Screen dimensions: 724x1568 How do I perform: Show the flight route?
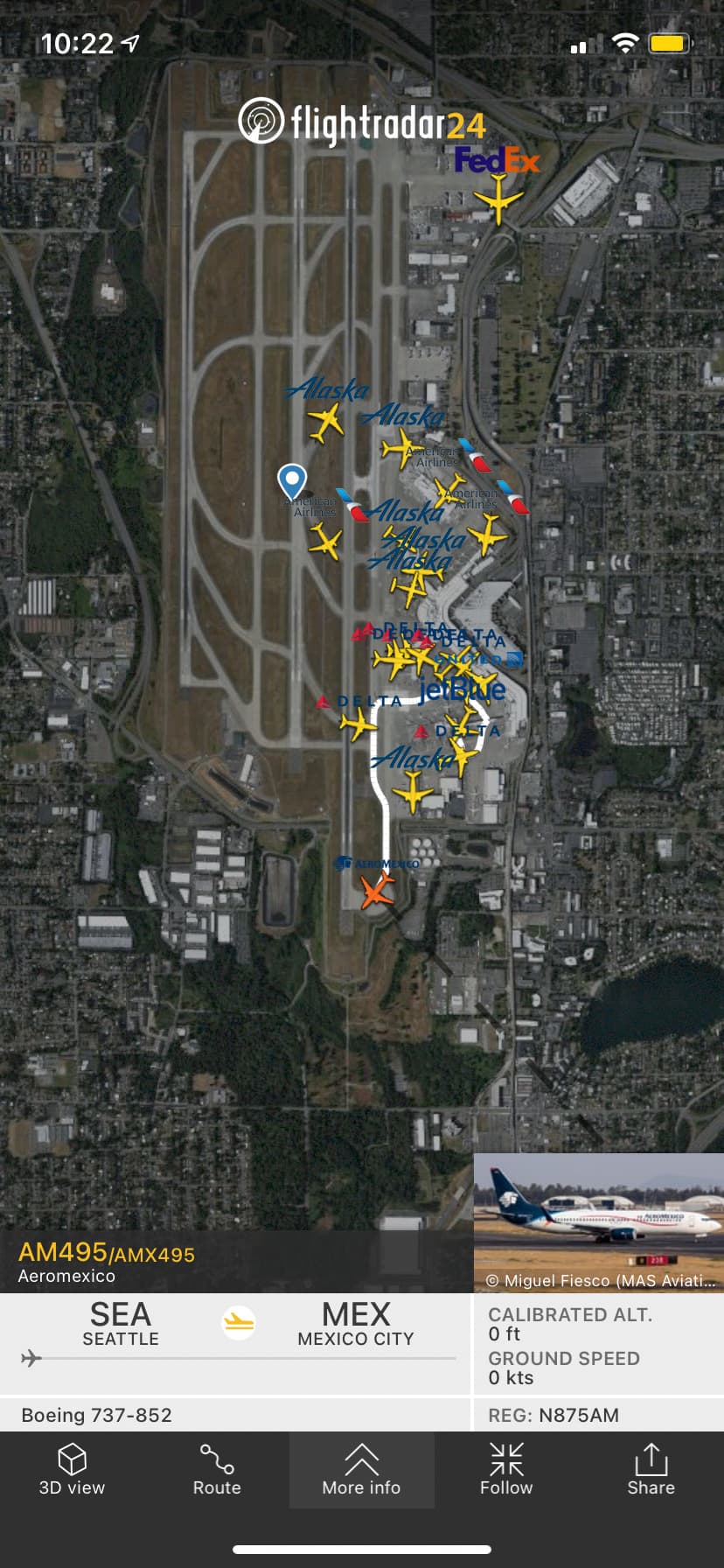coord(217,1469)
